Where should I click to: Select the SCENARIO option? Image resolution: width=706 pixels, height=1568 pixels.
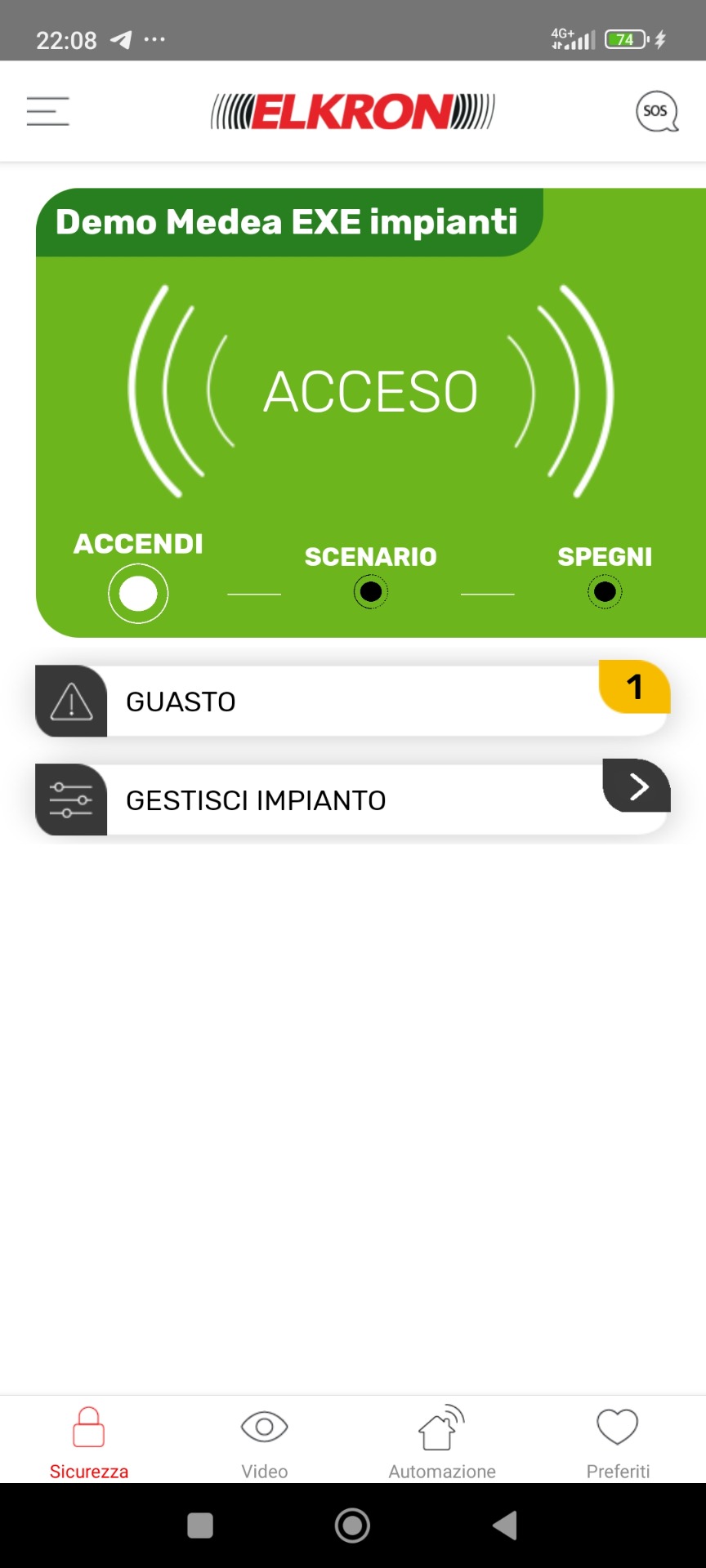[x=370, y=591]
